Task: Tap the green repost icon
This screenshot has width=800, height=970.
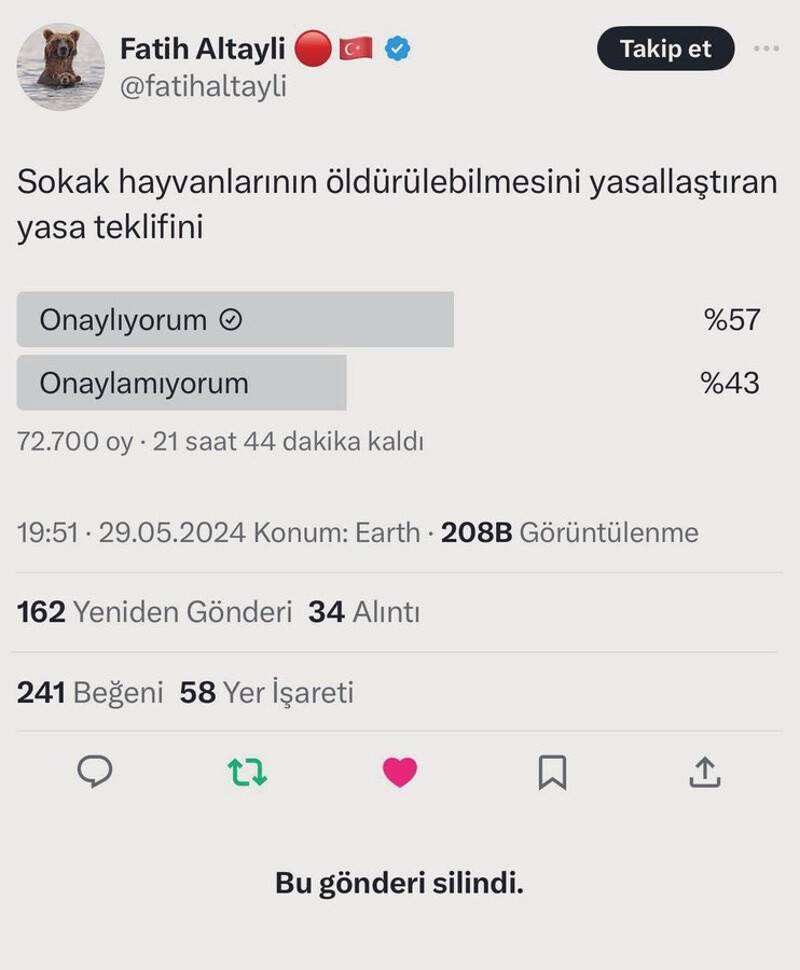Action: pyautogui.click(x=247, y=772)
